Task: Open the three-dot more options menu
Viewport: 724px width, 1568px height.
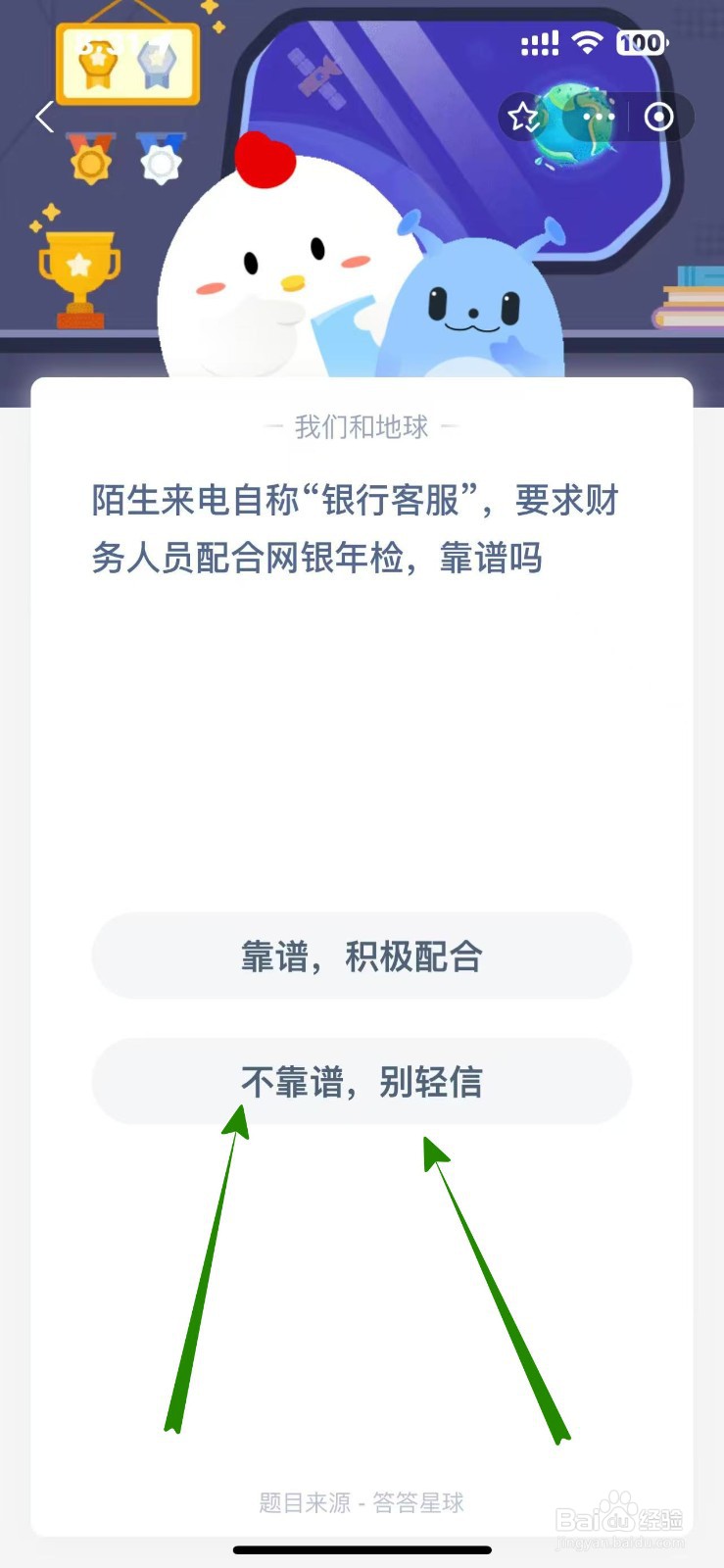Action: [x=599, y=117]
